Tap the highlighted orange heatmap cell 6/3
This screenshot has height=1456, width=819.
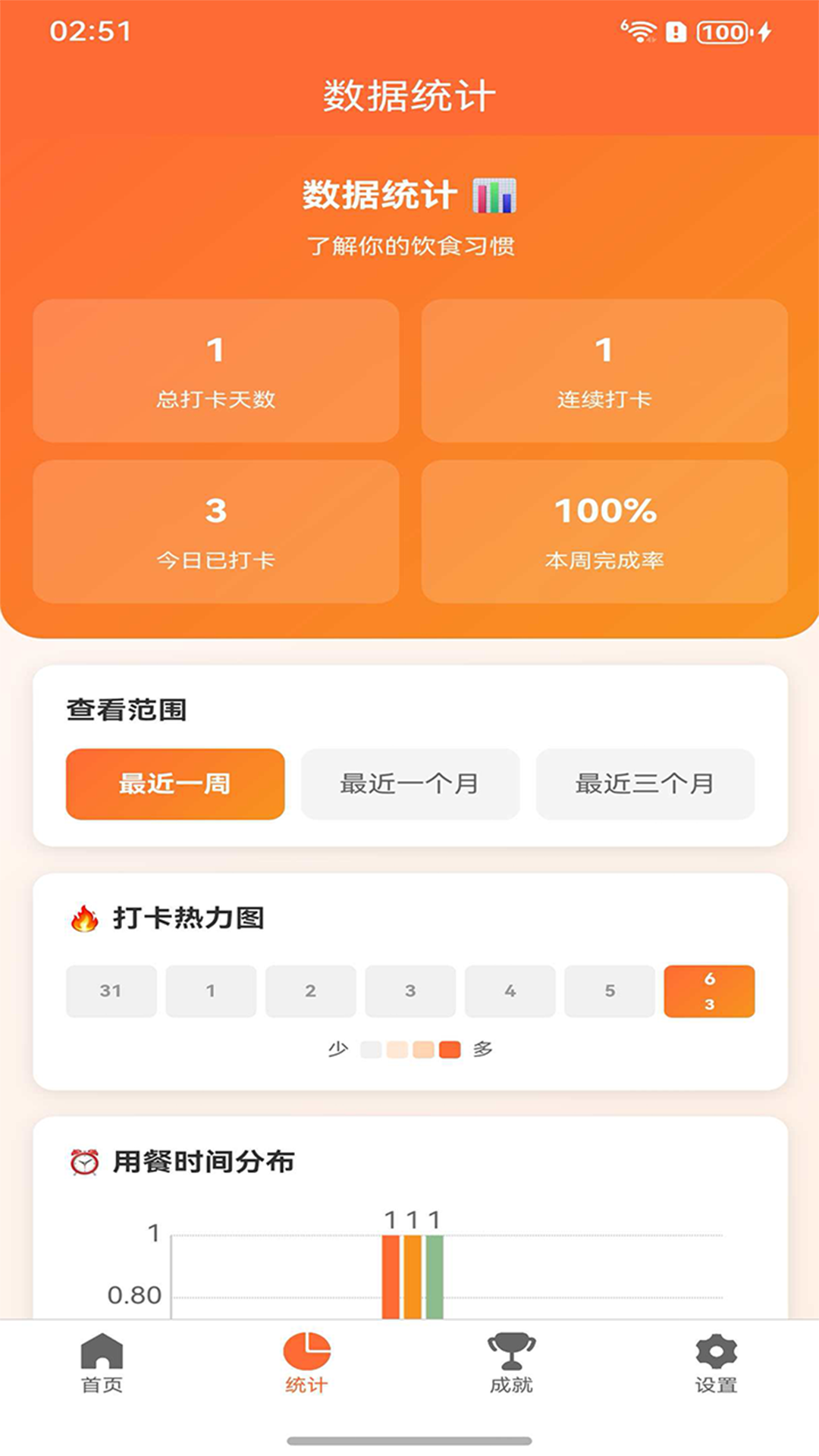709,992
